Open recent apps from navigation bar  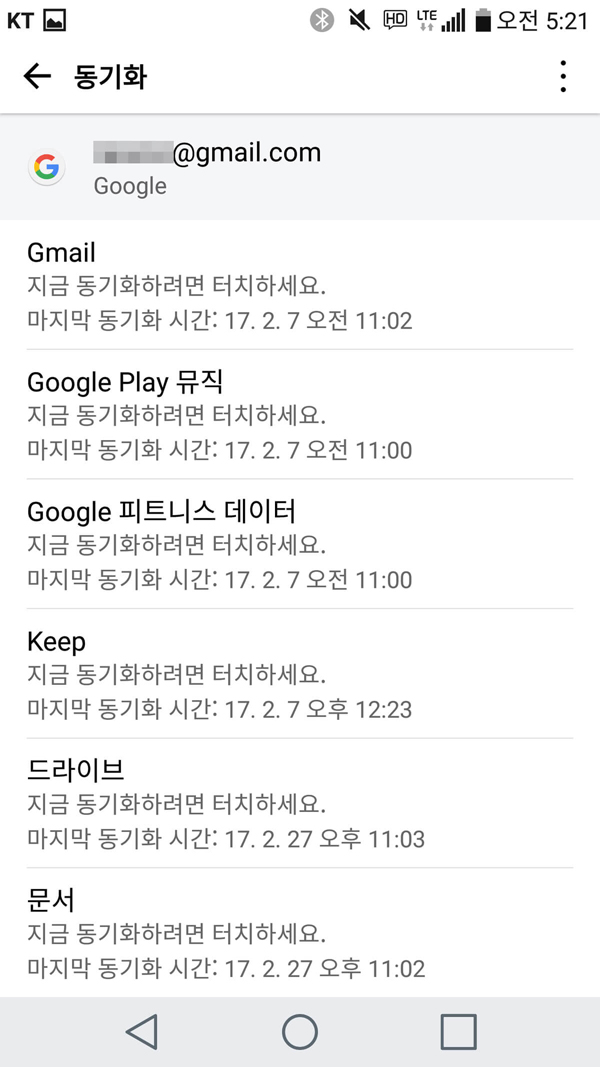pyautogui.click(x=459, y=1032)
